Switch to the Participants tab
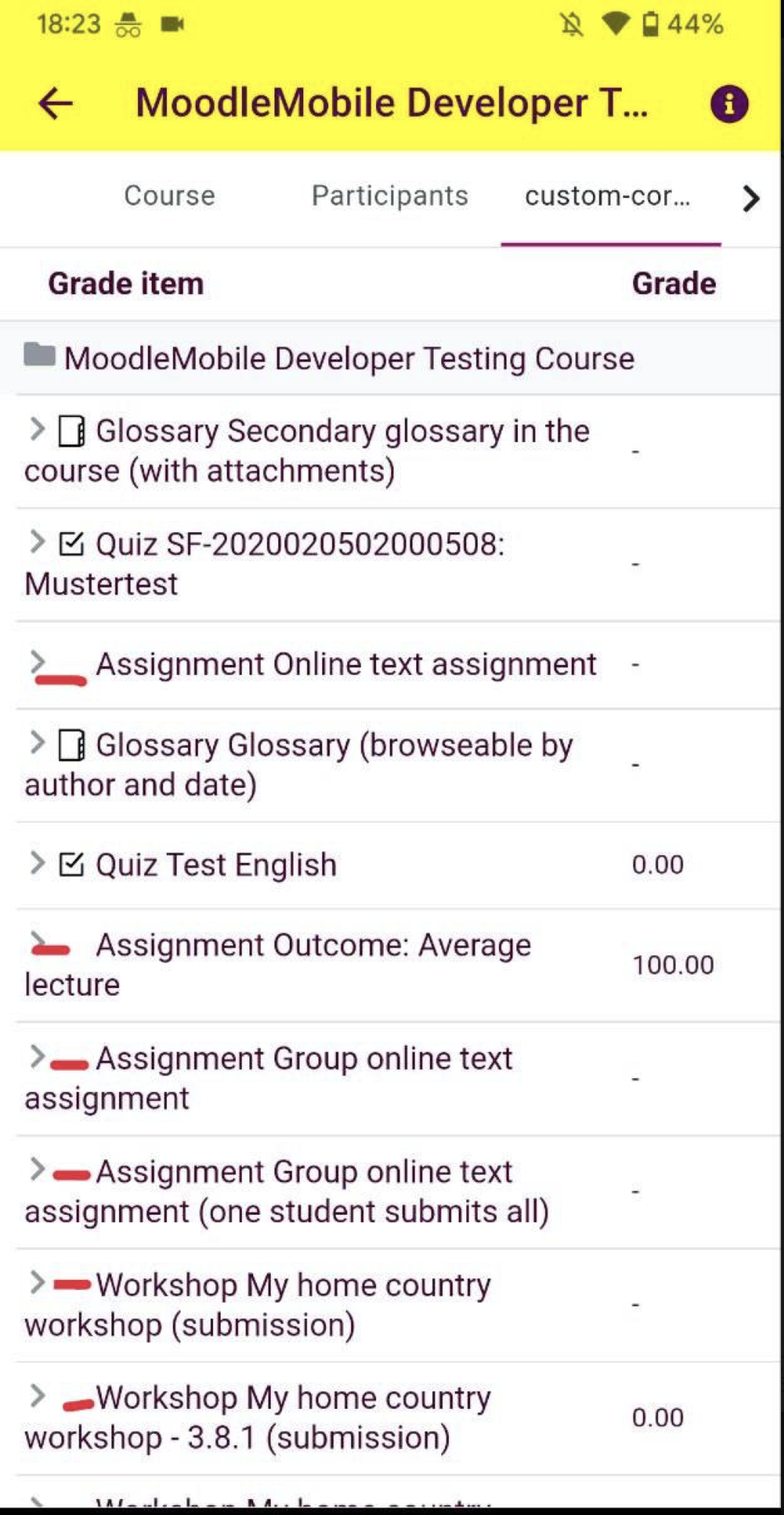Image resolution: width=784 pixels, height=1515 pixels. pos(390,196)
